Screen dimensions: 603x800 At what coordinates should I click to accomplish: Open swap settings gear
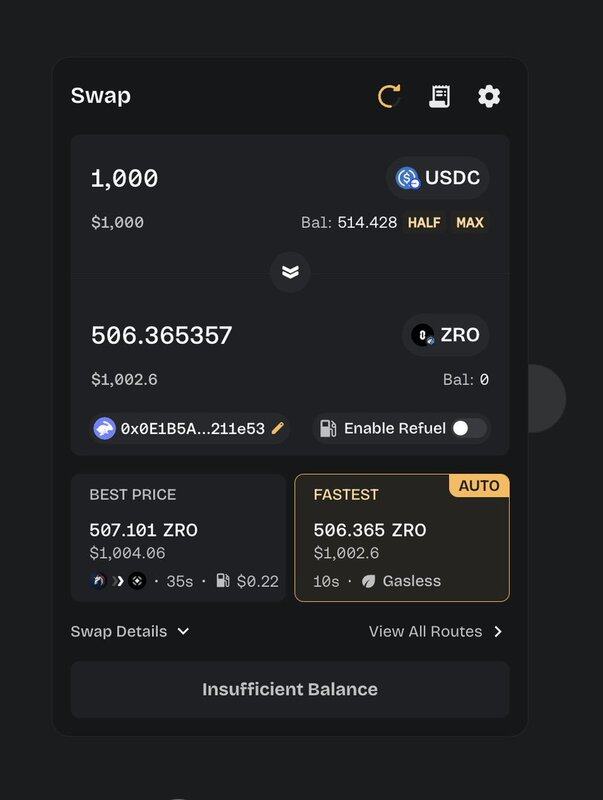pyautogui.click(x=489, y=96)
